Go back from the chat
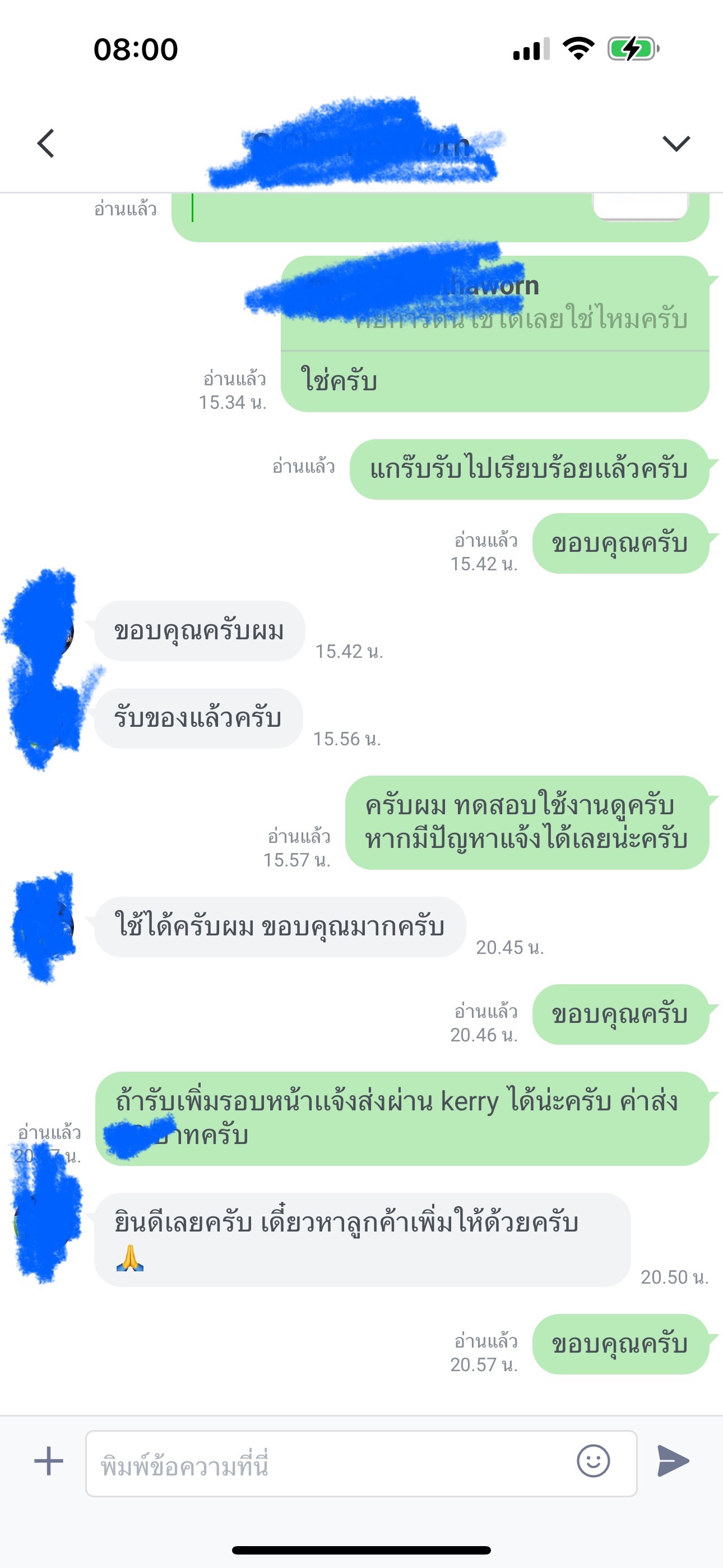 pyautogui.click(x=45, y=144)
